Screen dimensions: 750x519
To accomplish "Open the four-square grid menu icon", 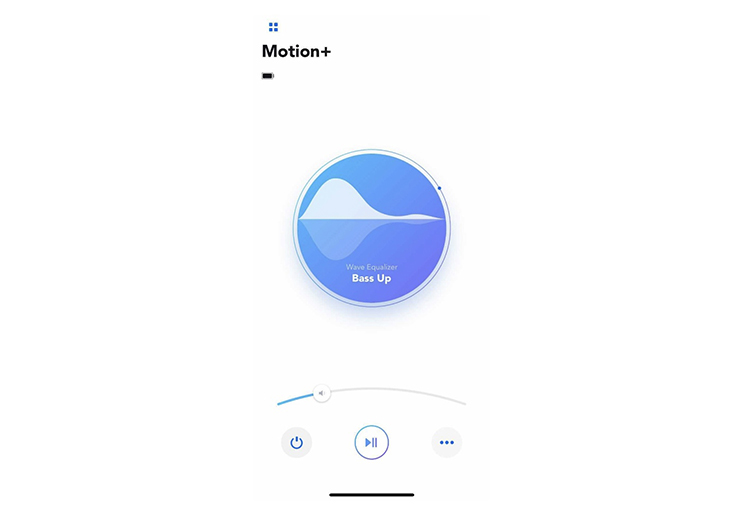I will click(x=273, y=27).
